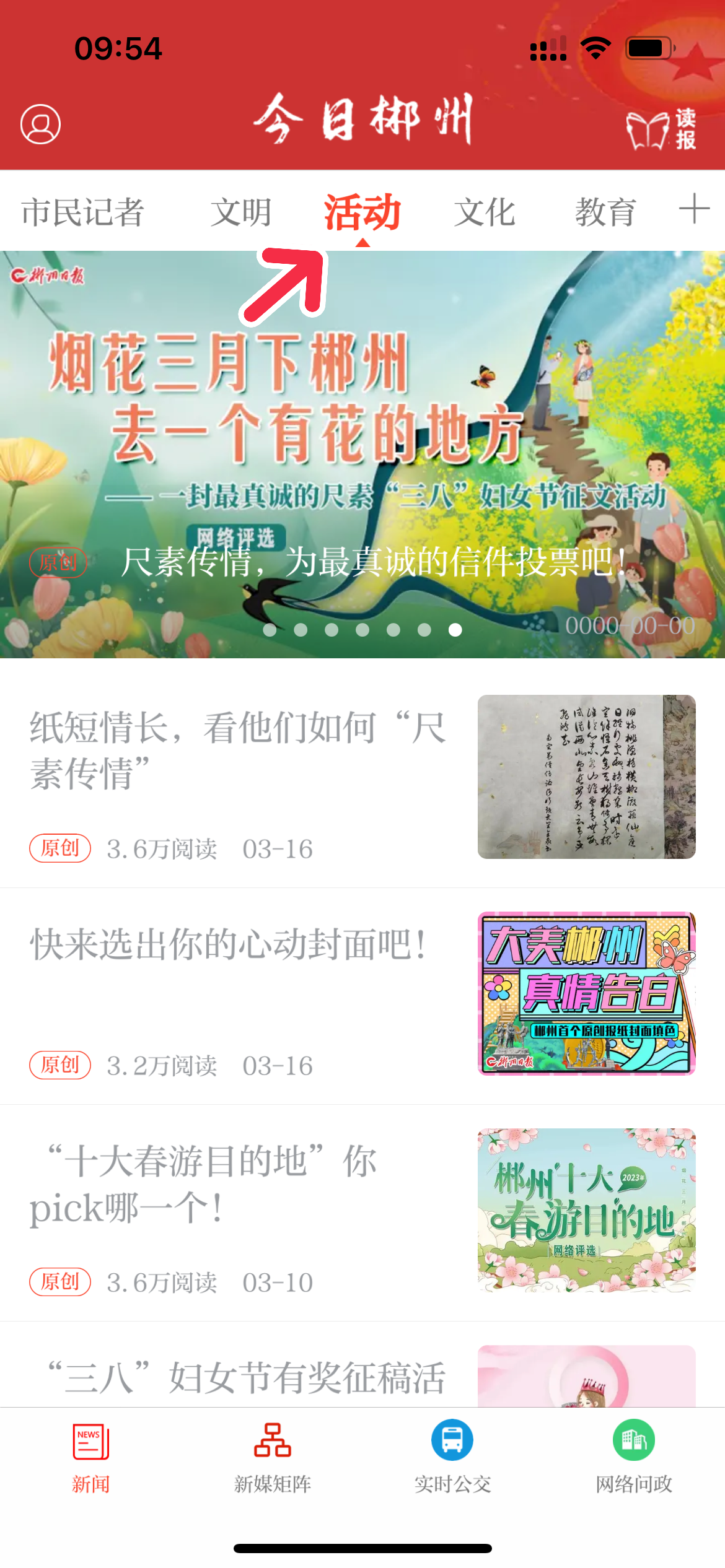Switch to the 市民记者 tab
Screen dimensions: 725x1568
pos(82,212)
